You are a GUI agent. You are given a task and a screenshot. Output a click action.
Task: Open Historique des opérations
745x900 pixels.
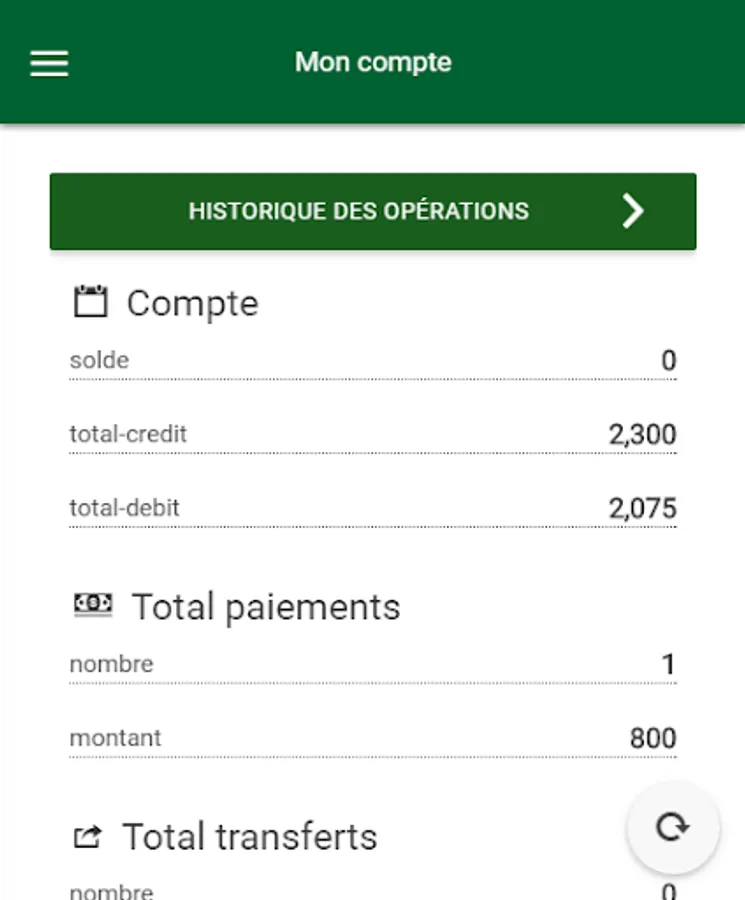coord(373,211)
